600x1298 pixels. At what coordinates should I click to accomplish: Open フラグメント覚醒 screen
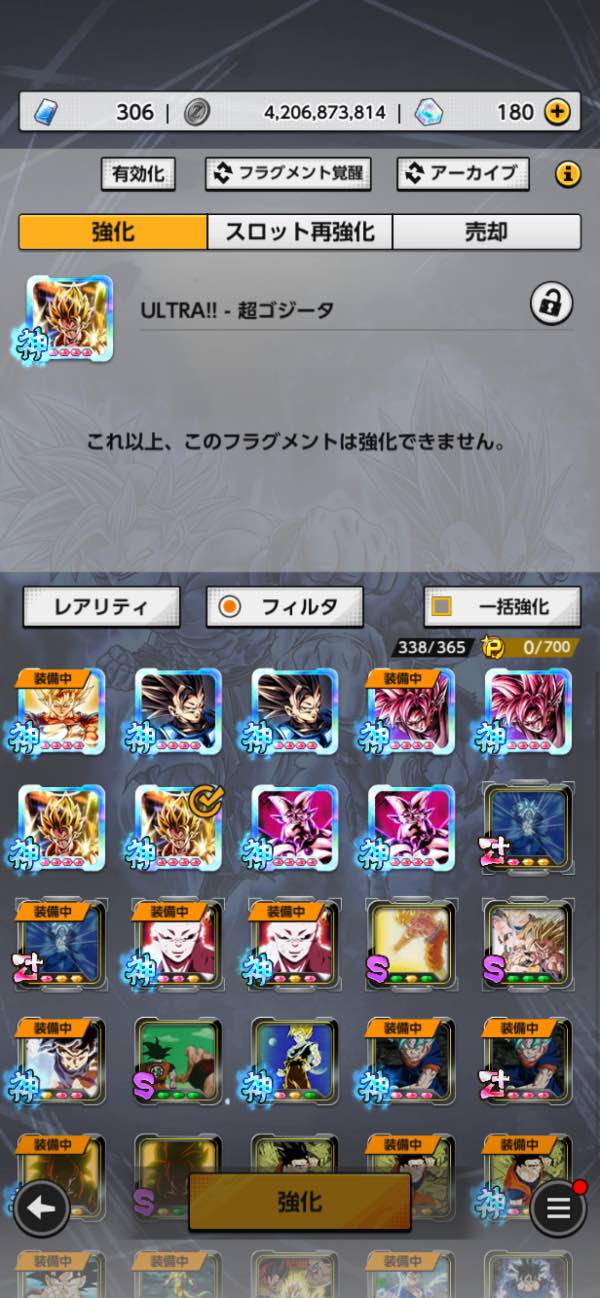288,174
